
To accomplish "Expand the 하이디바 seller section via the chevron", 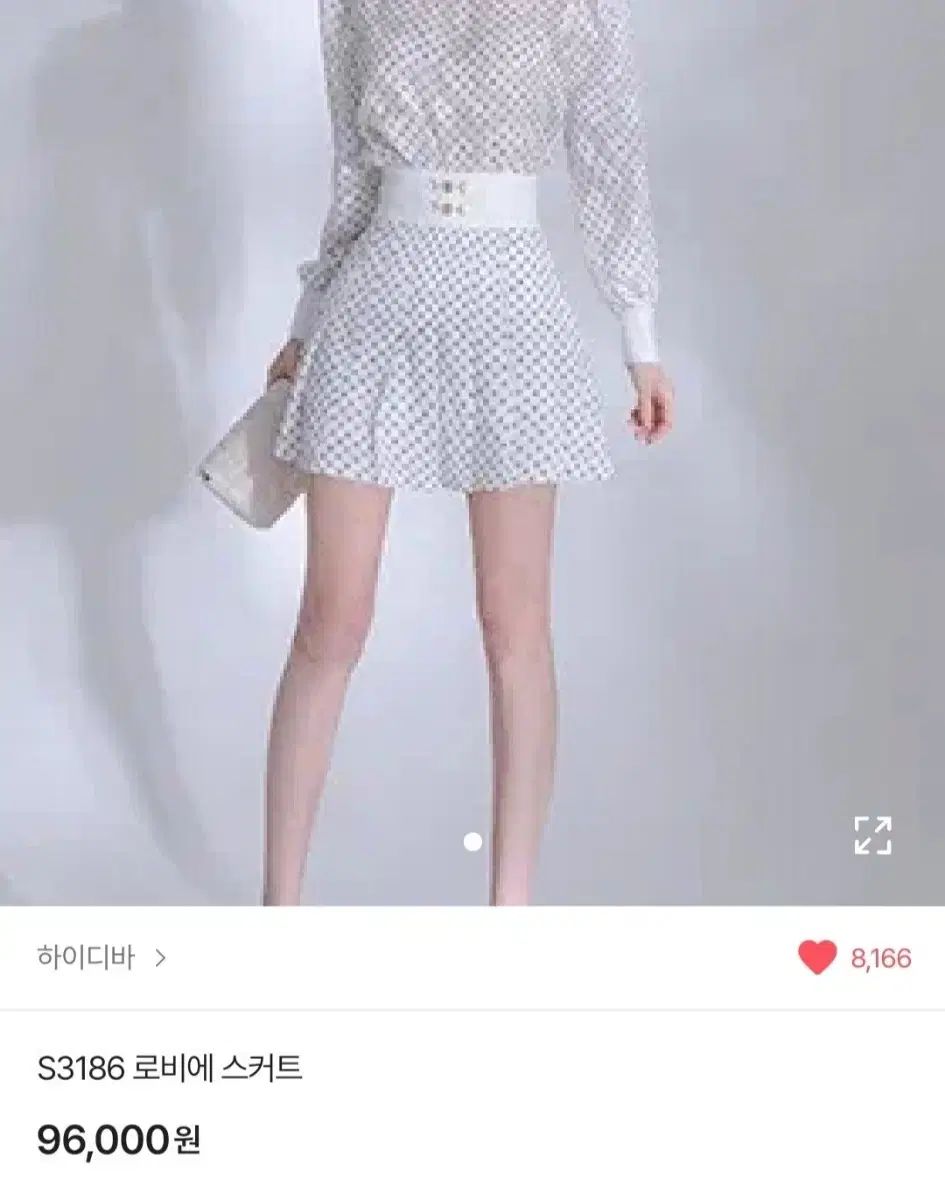I will pos(160,958).
